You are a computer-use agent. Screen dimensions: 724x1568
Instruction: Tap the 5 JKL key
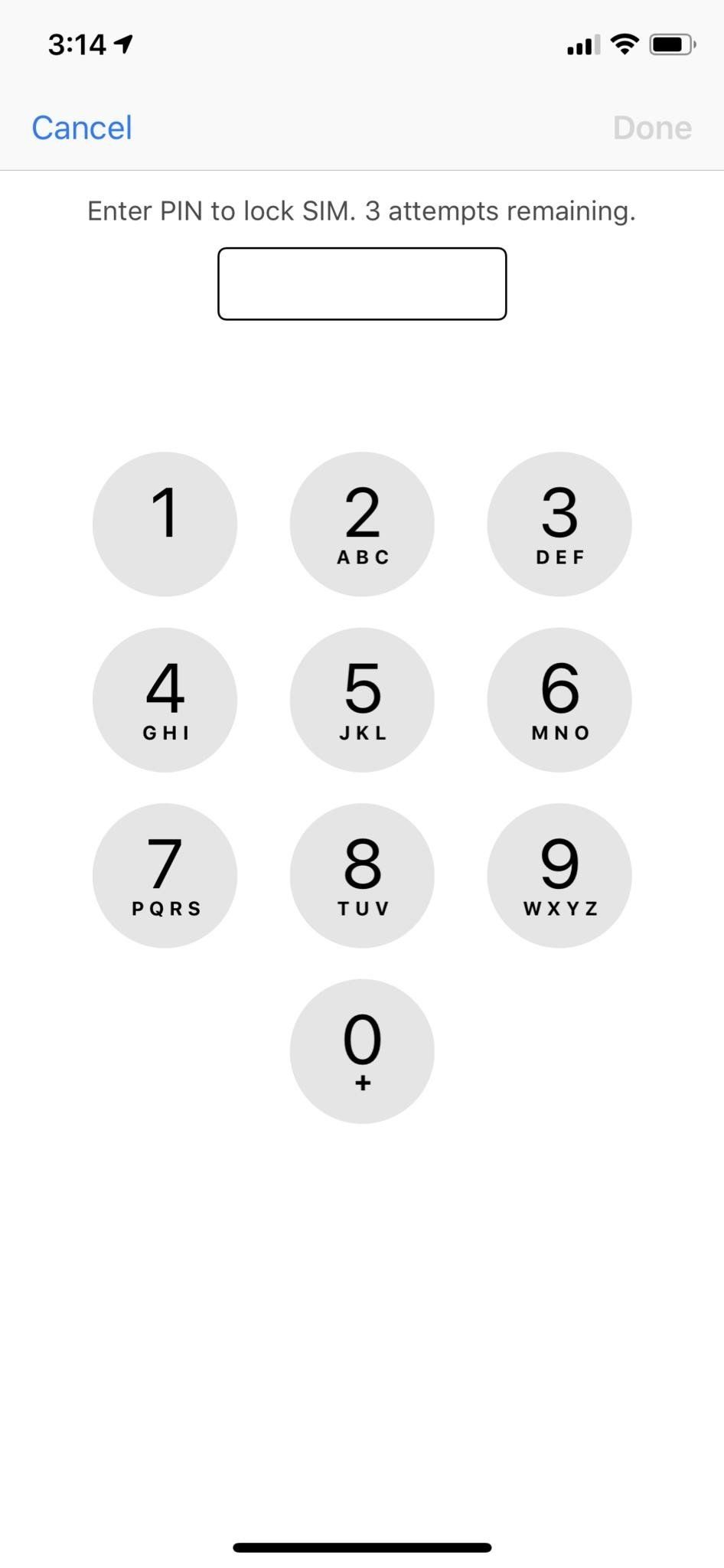(x=362, y=700)
